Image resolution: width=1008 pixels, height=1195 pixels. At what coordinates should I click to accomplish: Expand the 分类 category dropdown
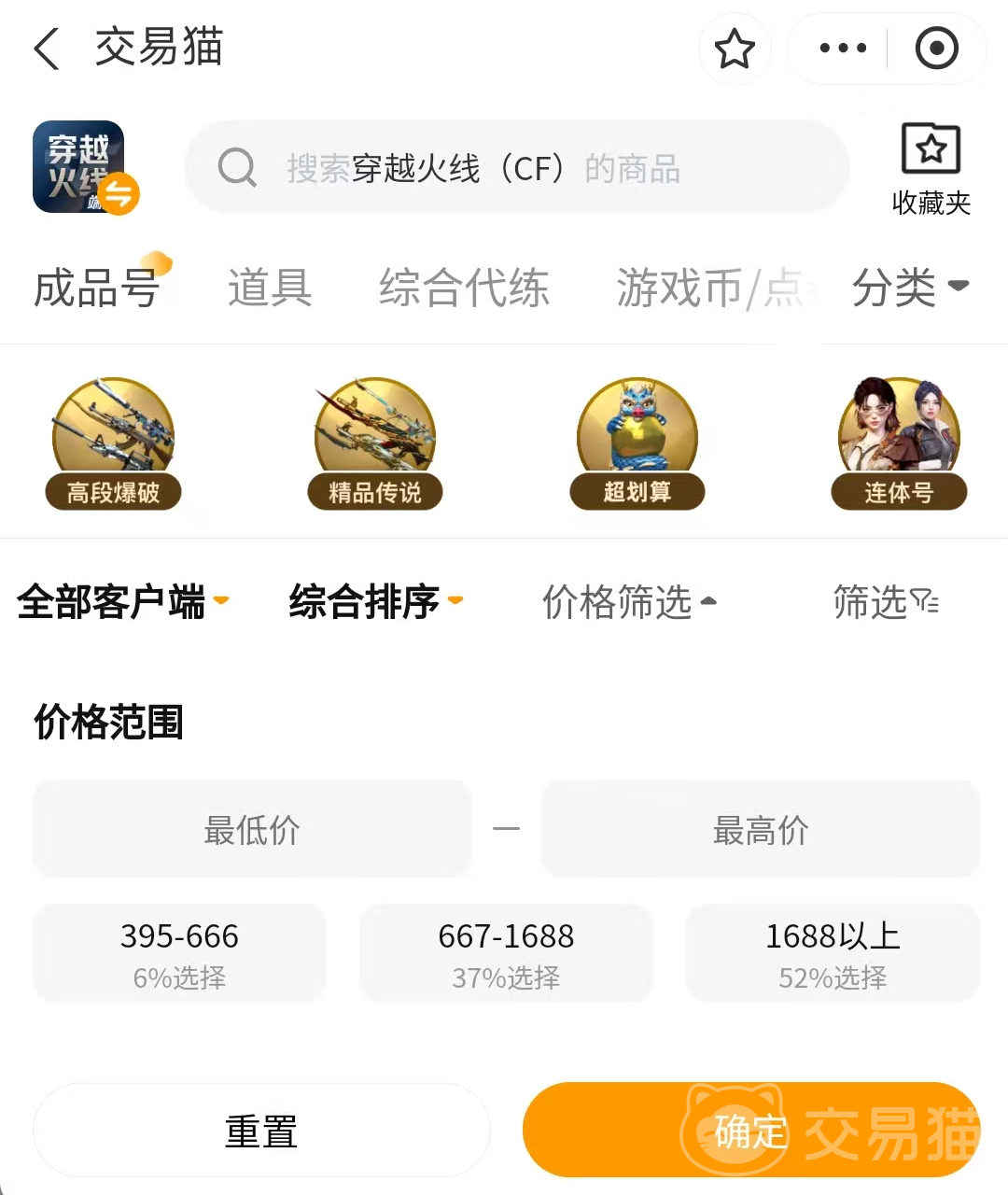pos(910,288)
